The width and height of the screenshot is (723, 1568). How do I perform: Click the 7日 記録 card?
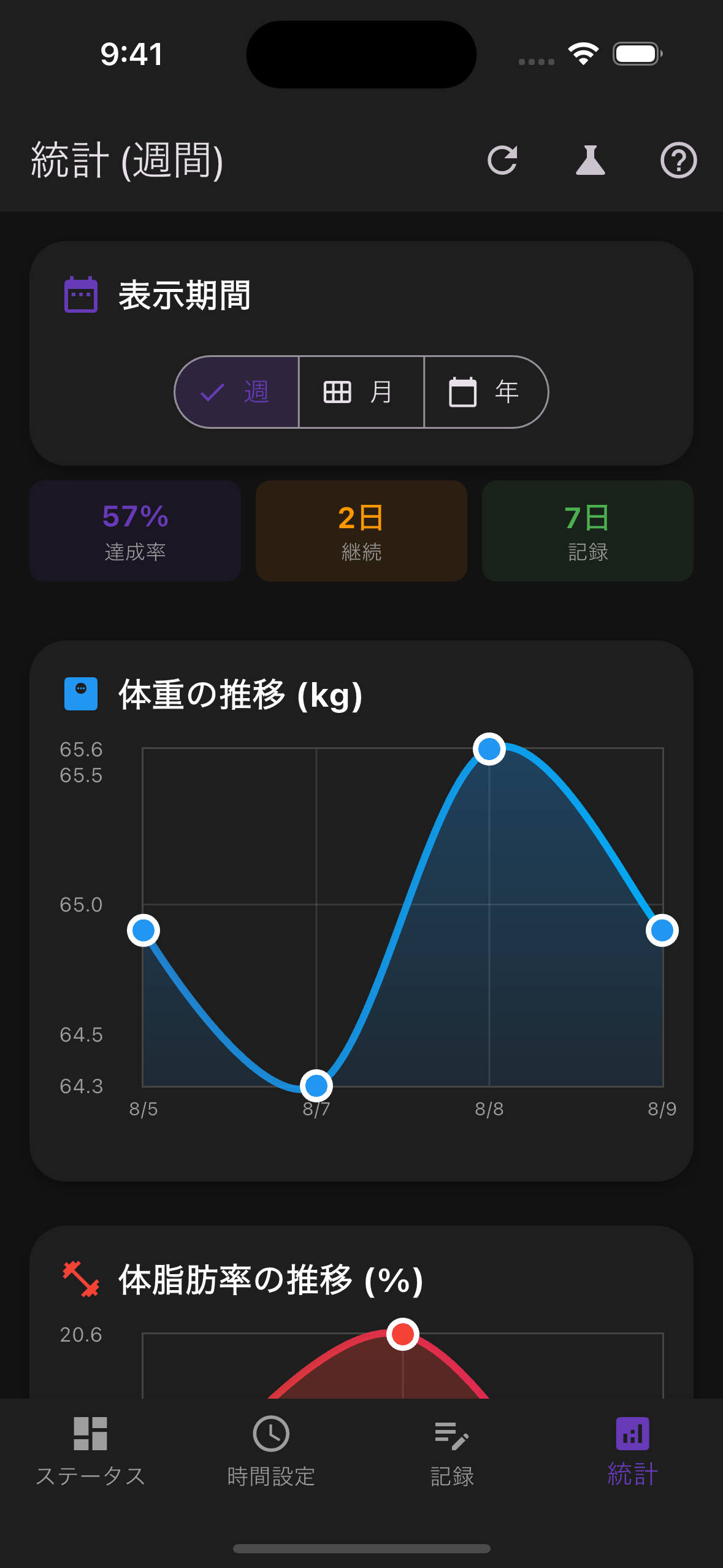point(587,530)
